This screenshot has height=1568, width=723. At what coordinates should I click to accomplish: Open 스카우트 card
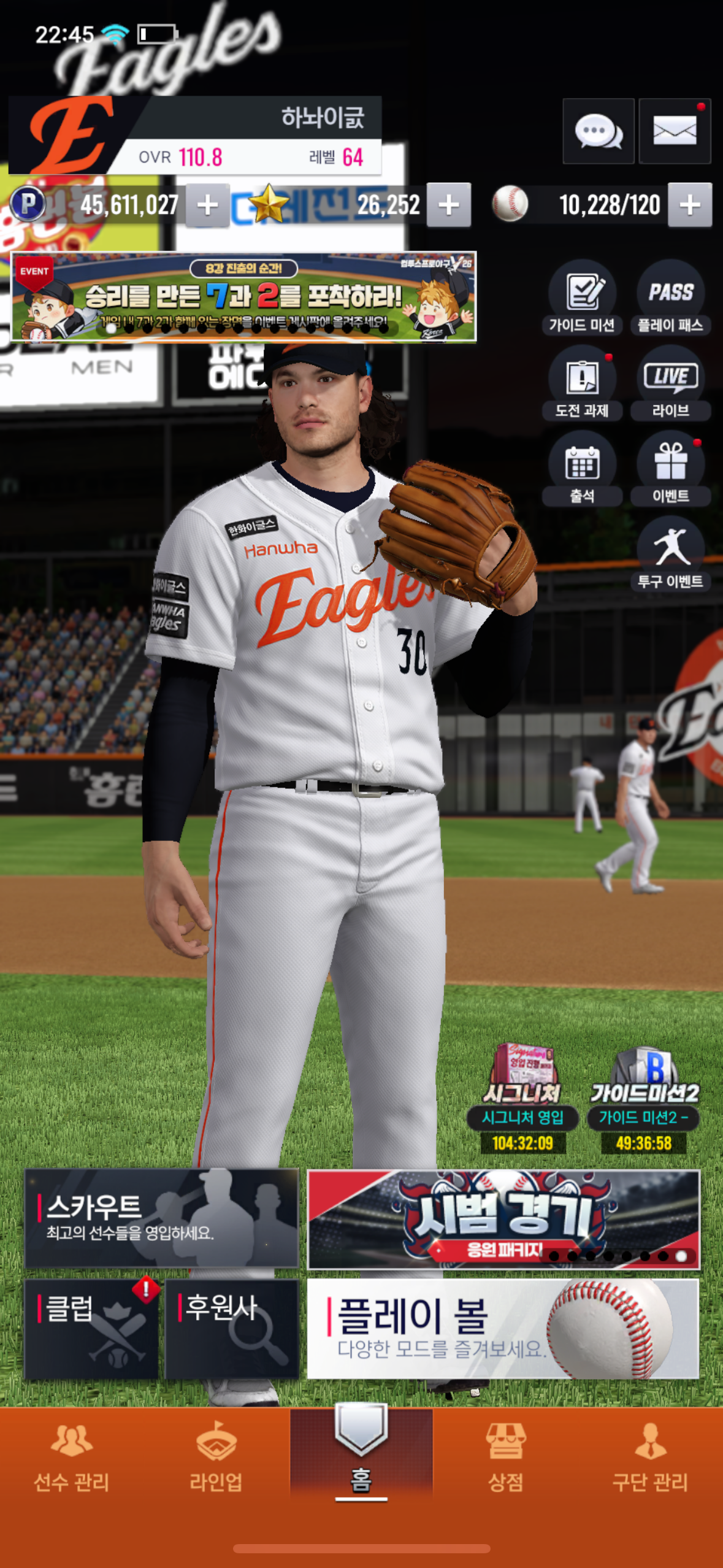point(161,1218)
